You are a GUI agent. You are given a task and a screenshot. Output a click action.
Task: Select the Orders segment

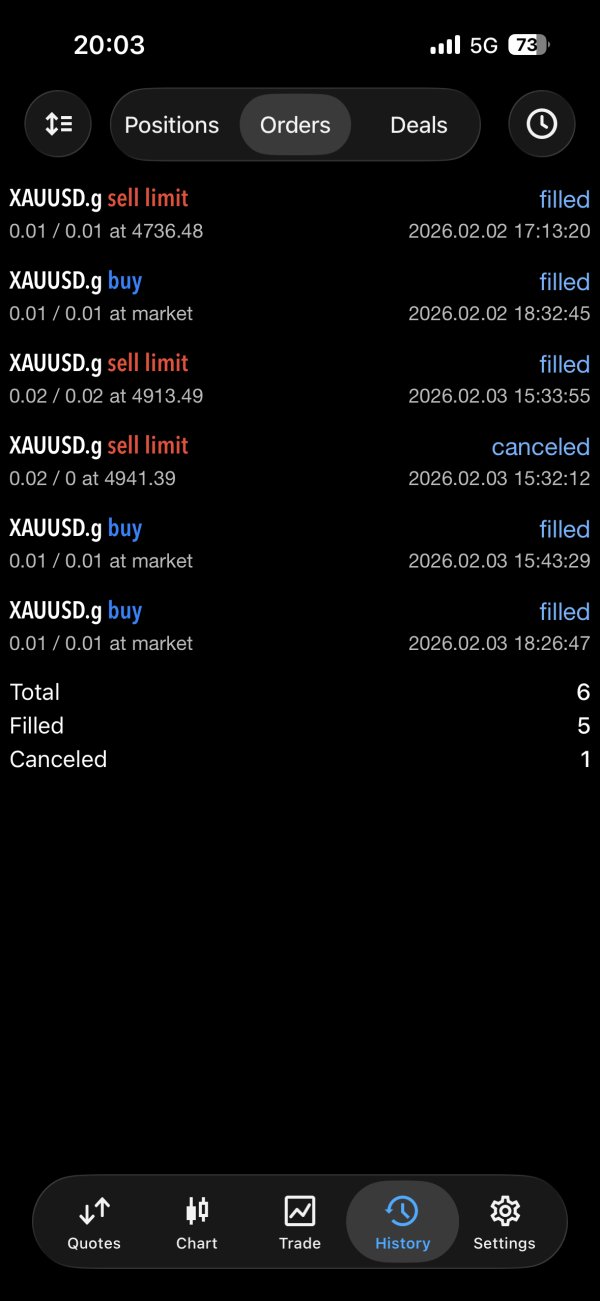[x=295, y=125]
